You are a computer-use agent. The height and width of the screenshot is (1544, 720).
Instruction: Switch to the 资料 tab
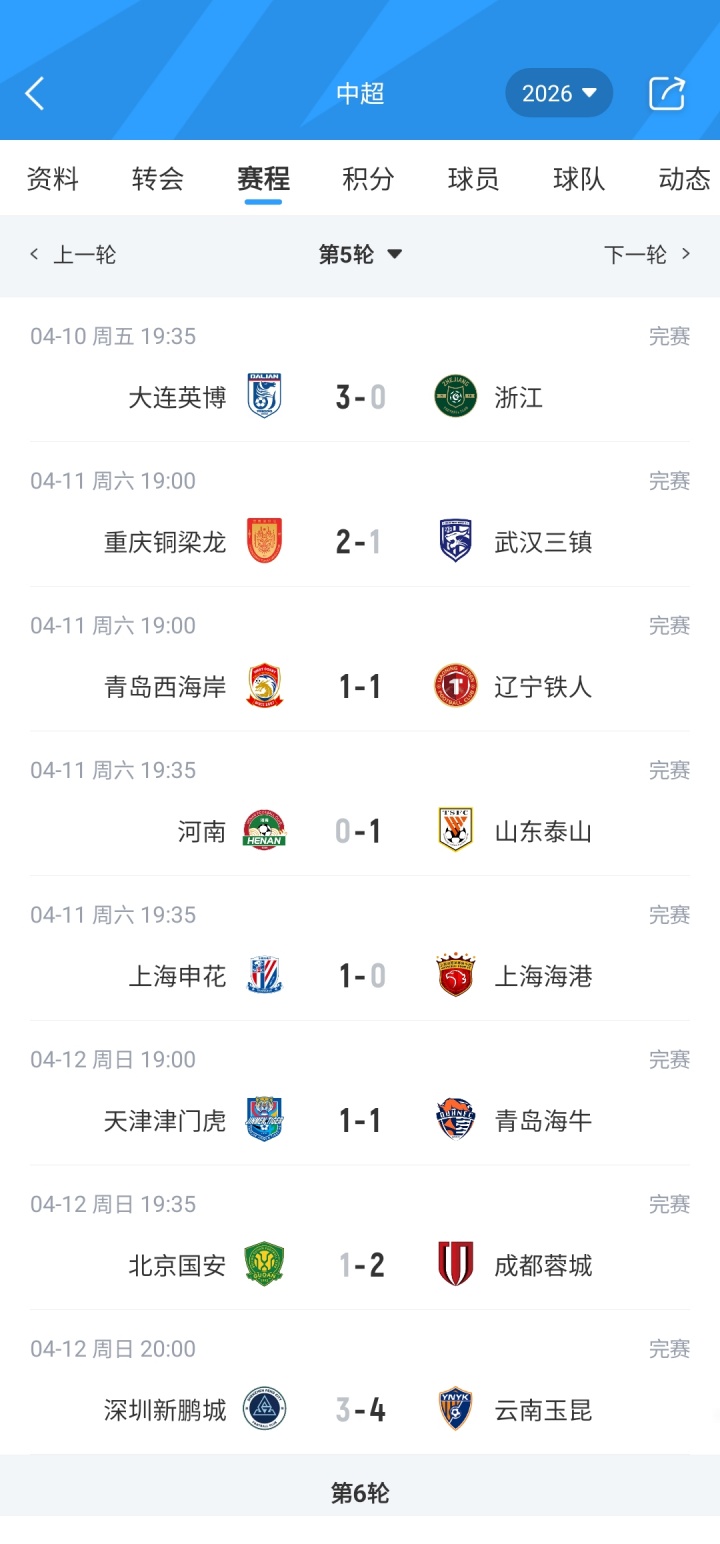pos(52,179)
